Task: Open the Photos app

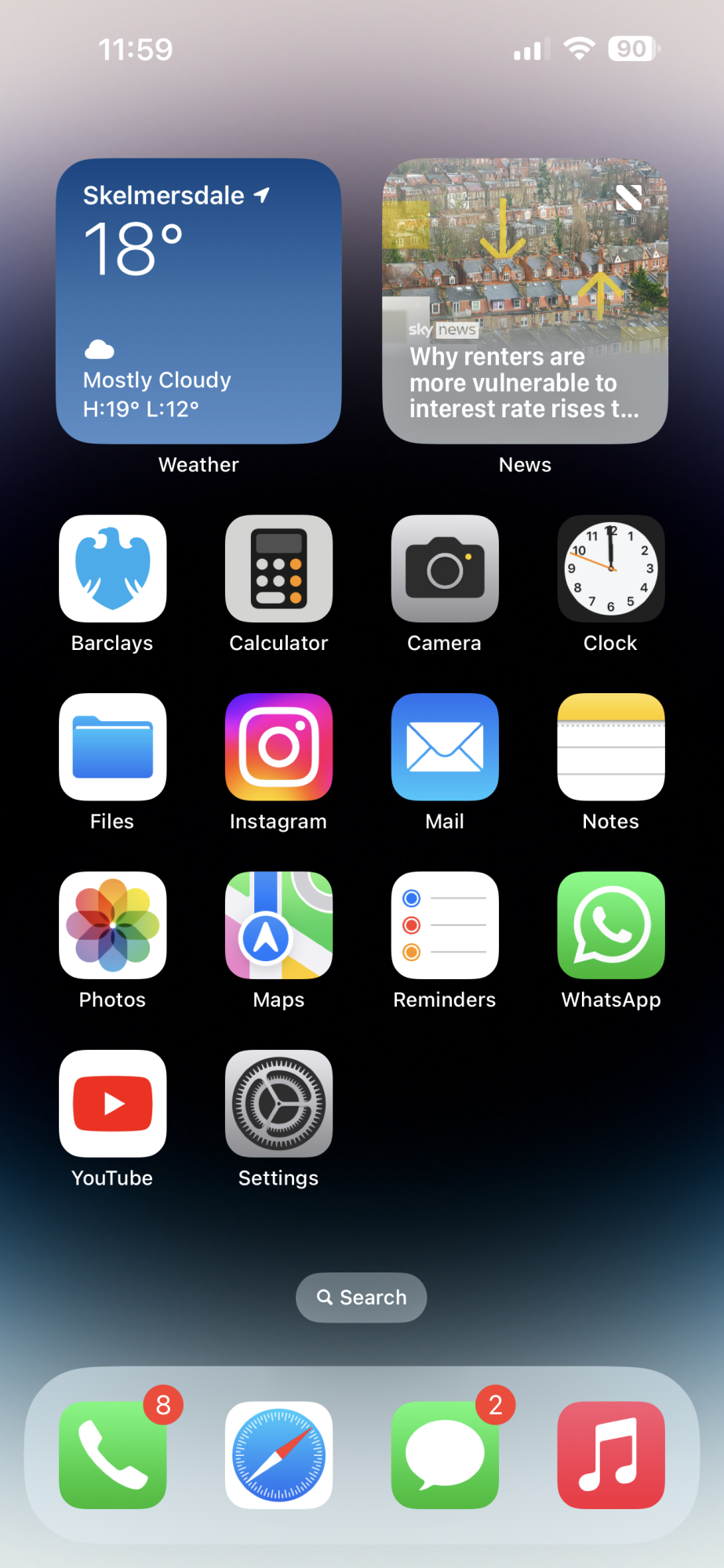Action: (x=112, y=925)
